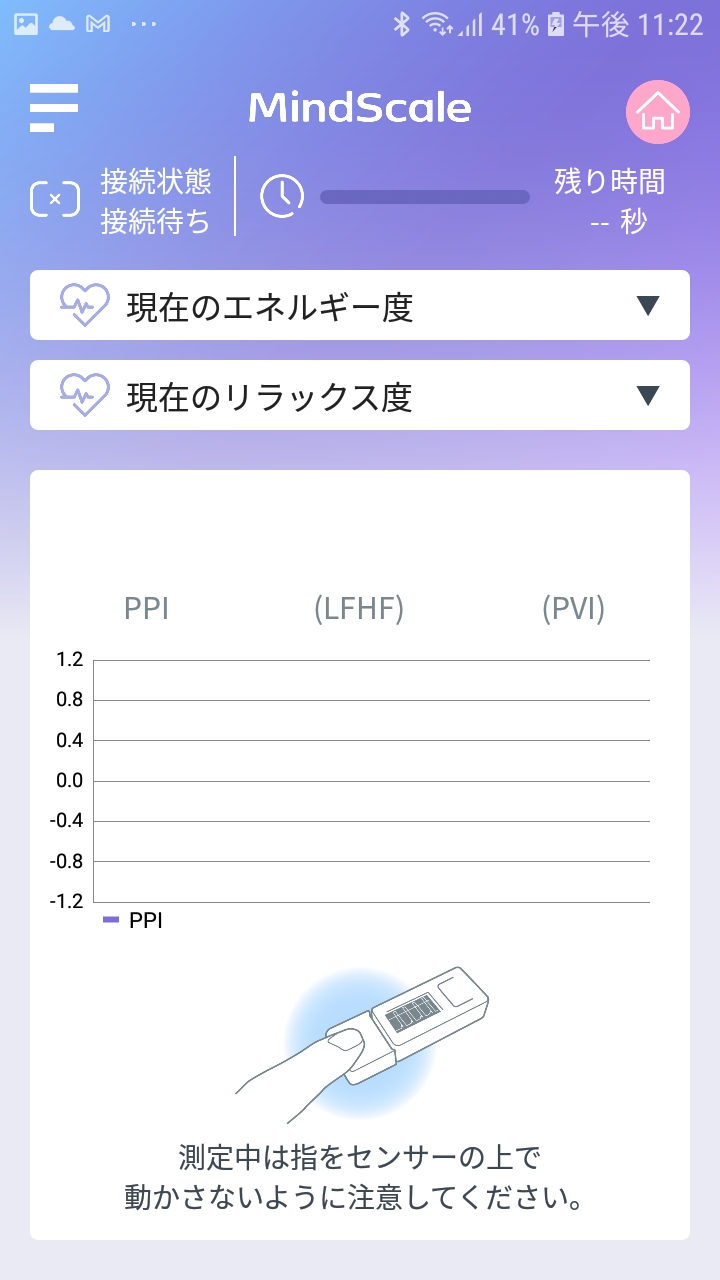Go to the home screen via pink icon
This screenshot has width=720, height=1280.
tap(658, 112)
